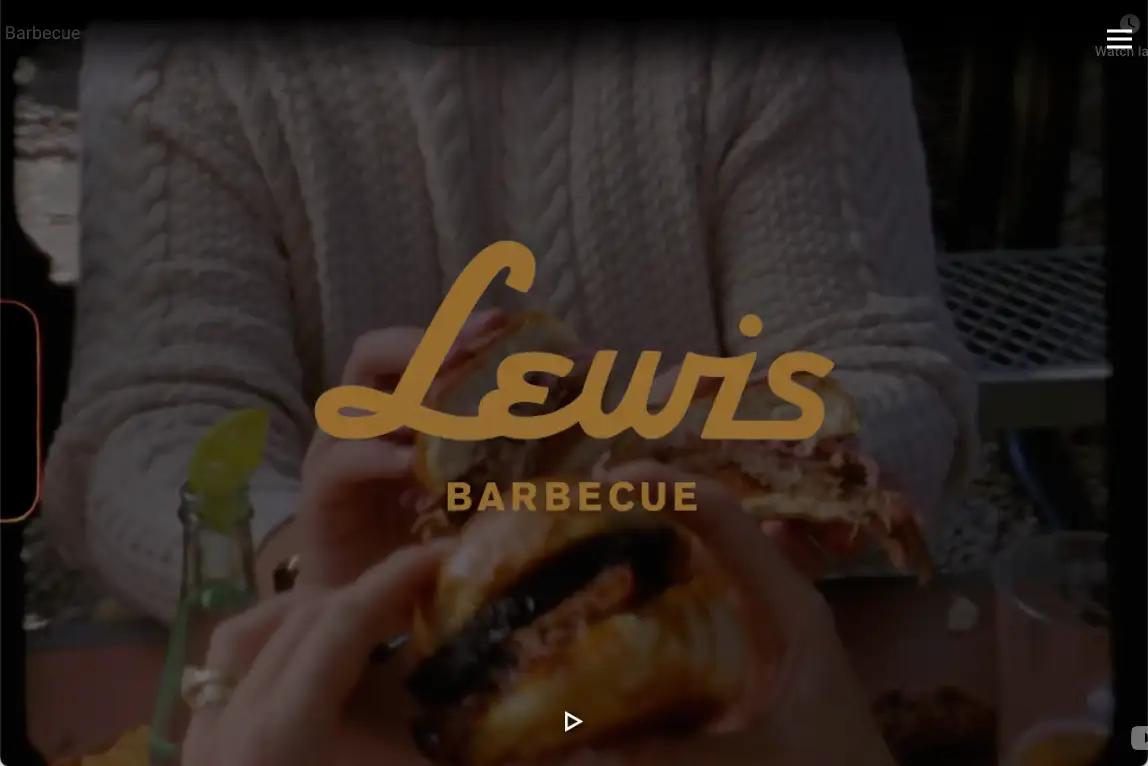This screenshot has width=1148, height=766.
Task: Play the background video
Action: 572,721
